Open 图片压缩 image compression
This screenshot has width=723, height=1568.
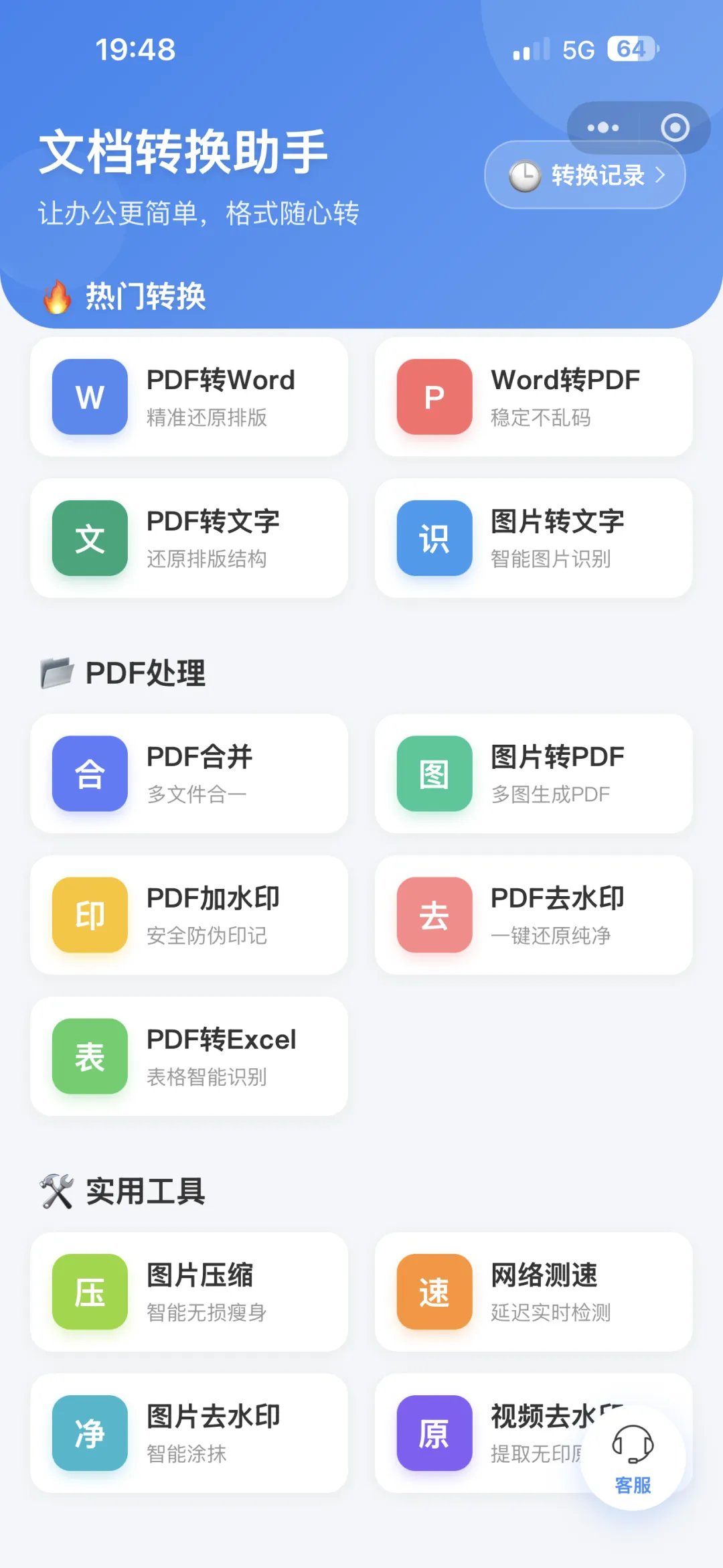click(189, 1292)
